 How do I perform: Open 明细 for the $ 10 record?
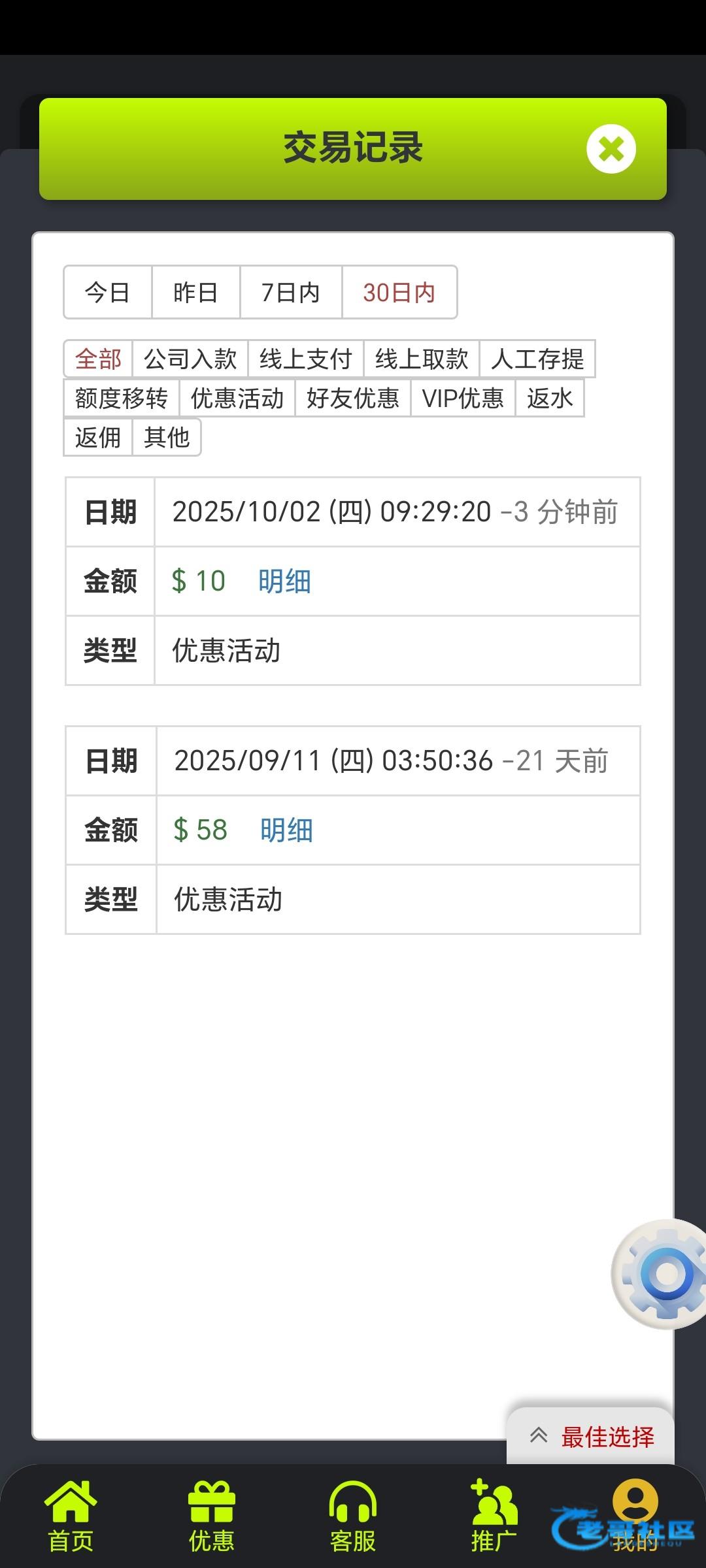[x=284, y=581]
